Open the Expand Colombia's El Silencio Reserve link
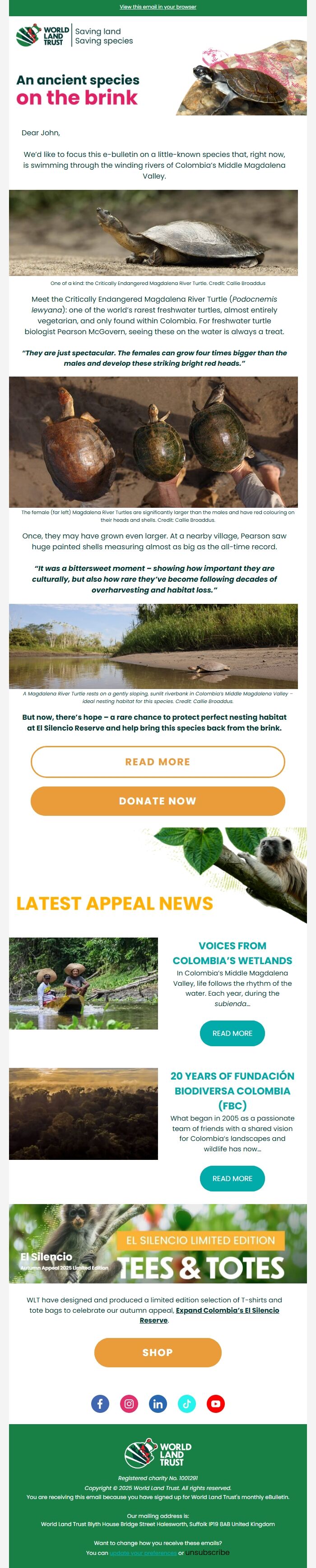This screenshot has width=316, height=1568. click(227, 1310)
